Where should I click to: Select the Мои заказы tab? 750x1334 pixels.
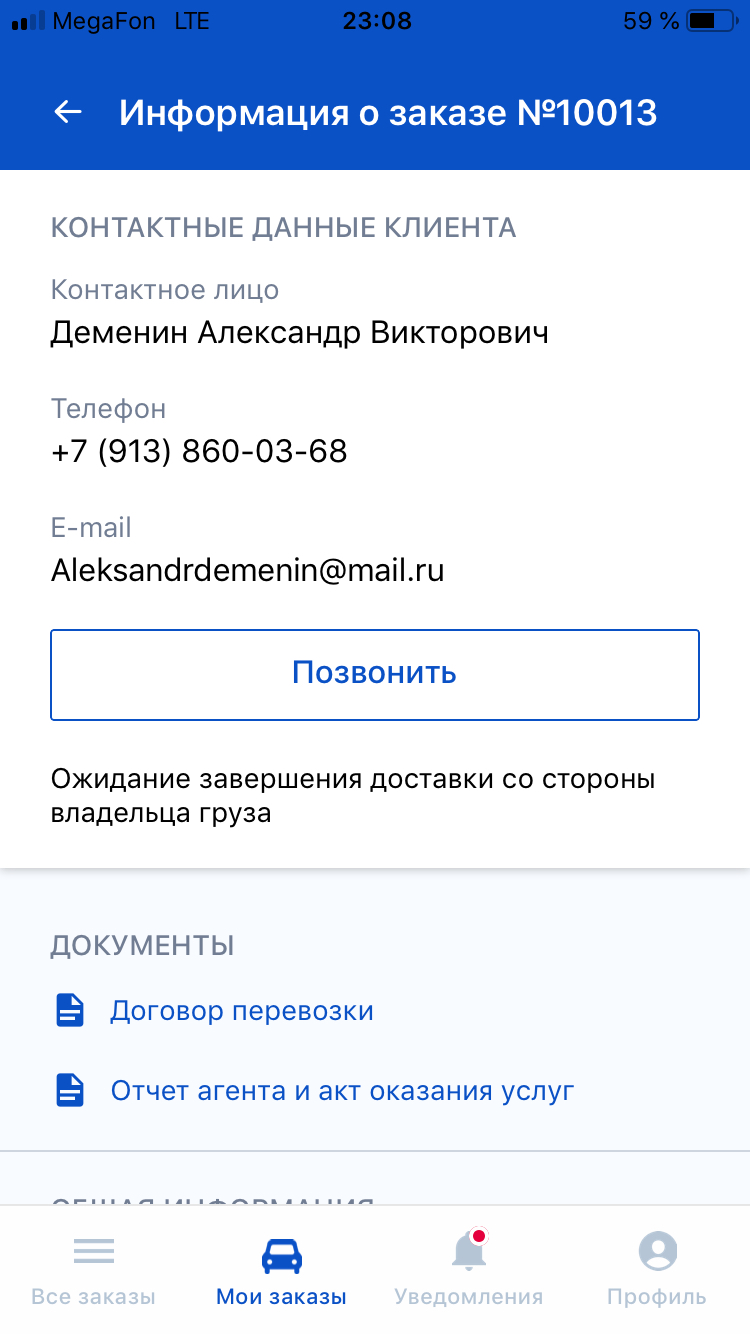(x=281, y=1270)
